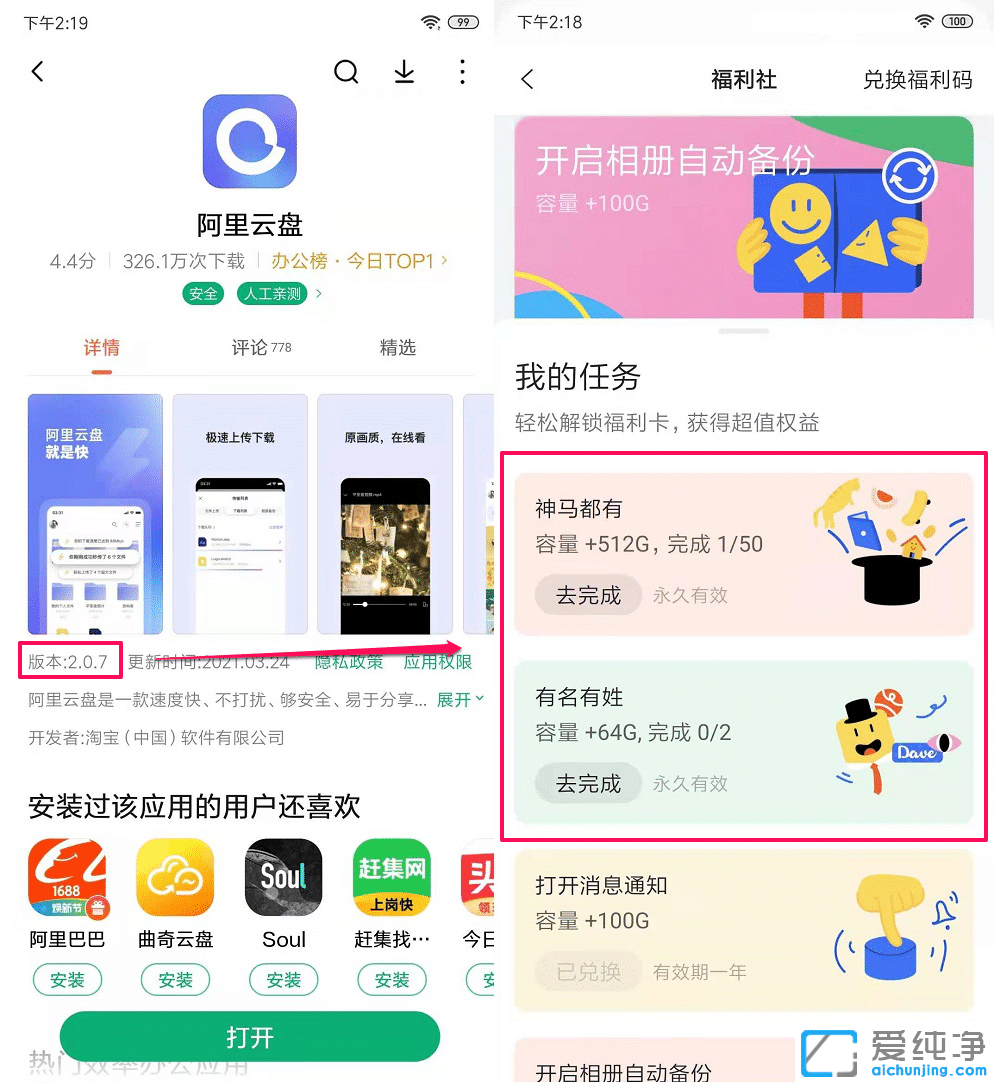The width and height of the screenshot is (995, 1083).
Task: Open the download manager icon
Action: click(404, 72)
